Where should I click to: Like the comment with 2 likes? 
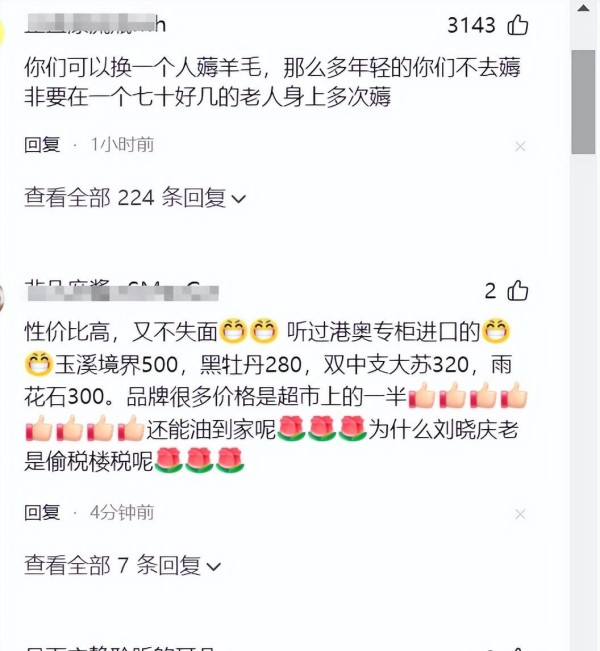pos(517,291)
